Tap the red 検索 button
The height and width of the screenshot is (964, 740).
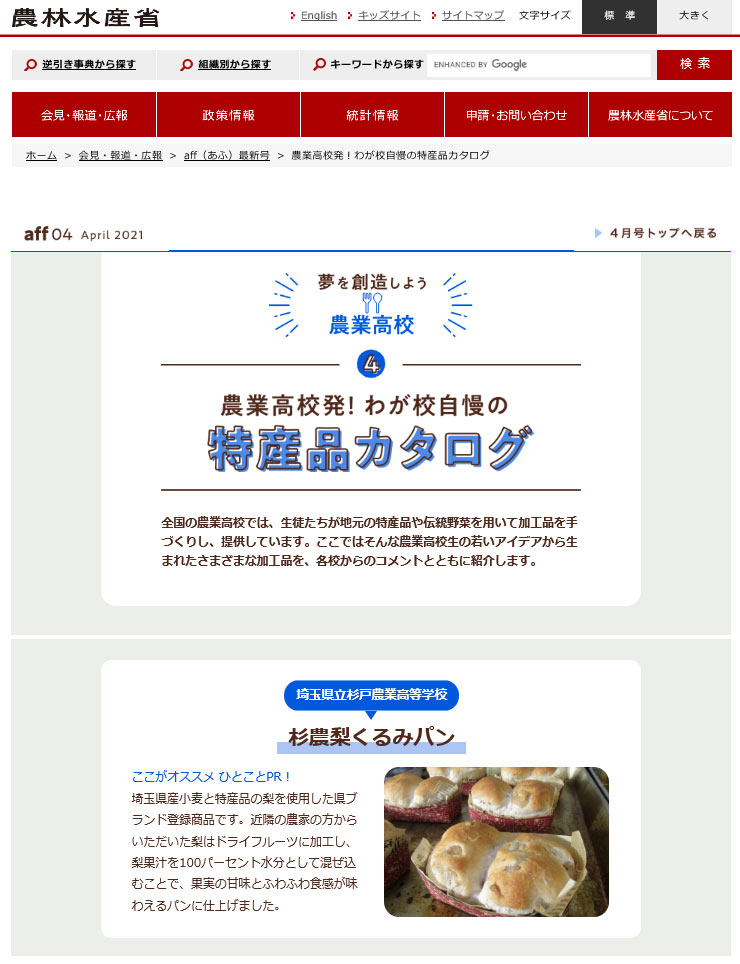(694, 64)
